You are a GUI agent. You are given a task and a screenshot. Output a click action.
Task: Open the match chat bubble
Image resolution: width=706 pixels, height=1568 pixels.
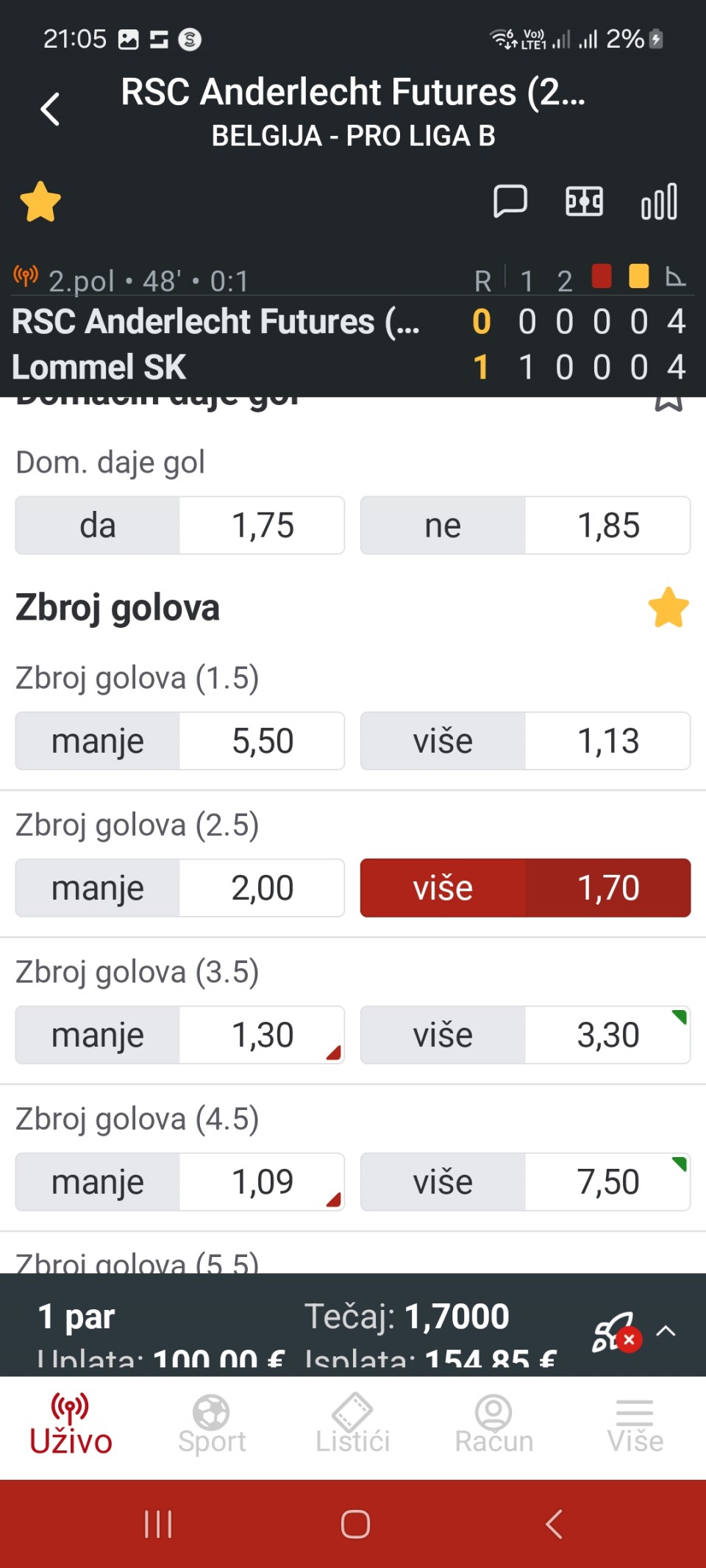click(510, 201)
